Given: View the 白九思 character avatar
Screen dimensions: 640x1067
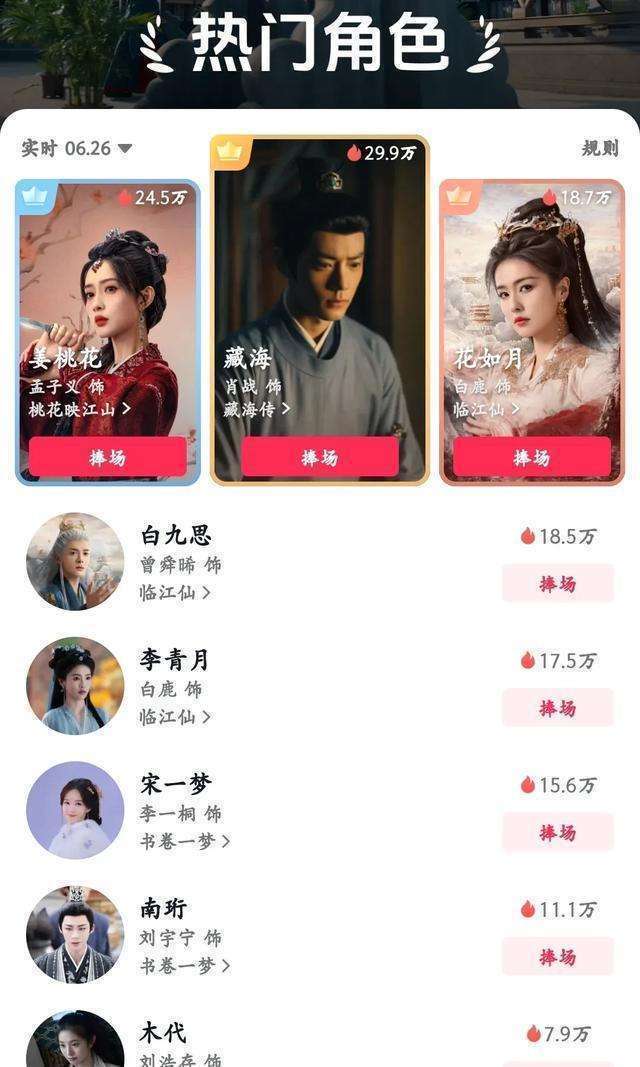Looking at the screenshot, I should coord(75,561).
